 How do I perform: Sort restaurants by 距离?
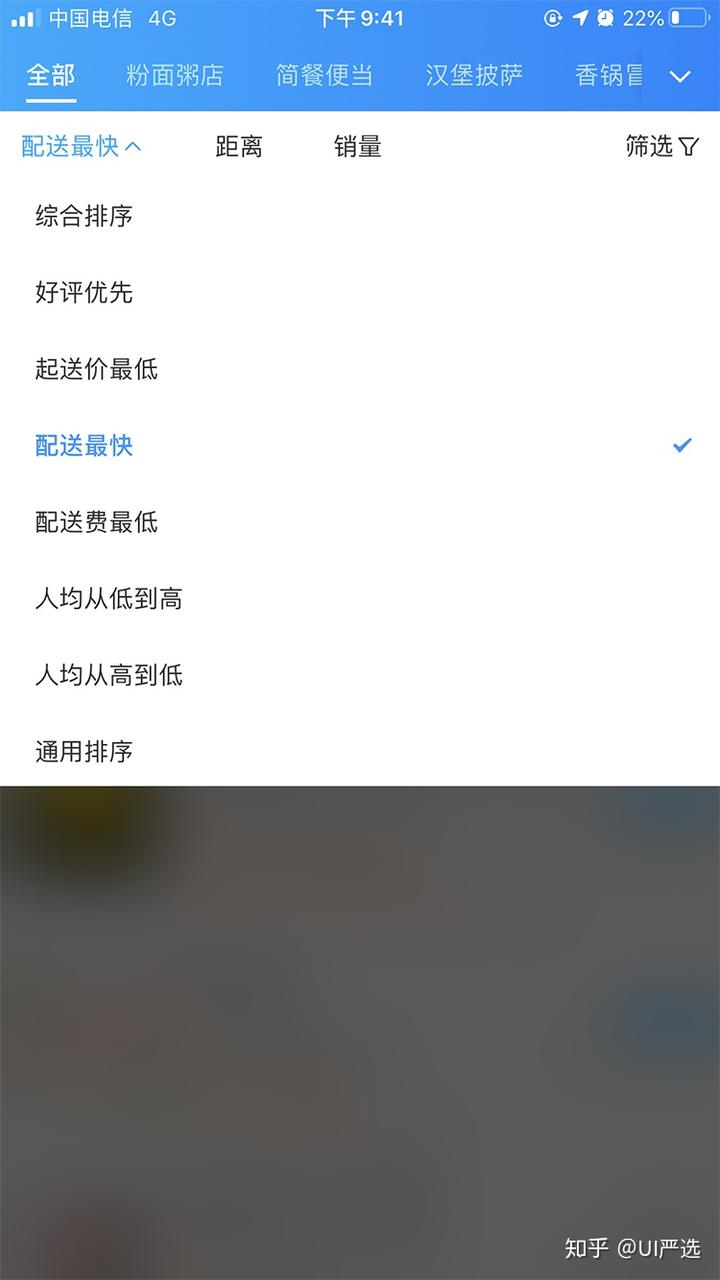[x=239, y=147]
